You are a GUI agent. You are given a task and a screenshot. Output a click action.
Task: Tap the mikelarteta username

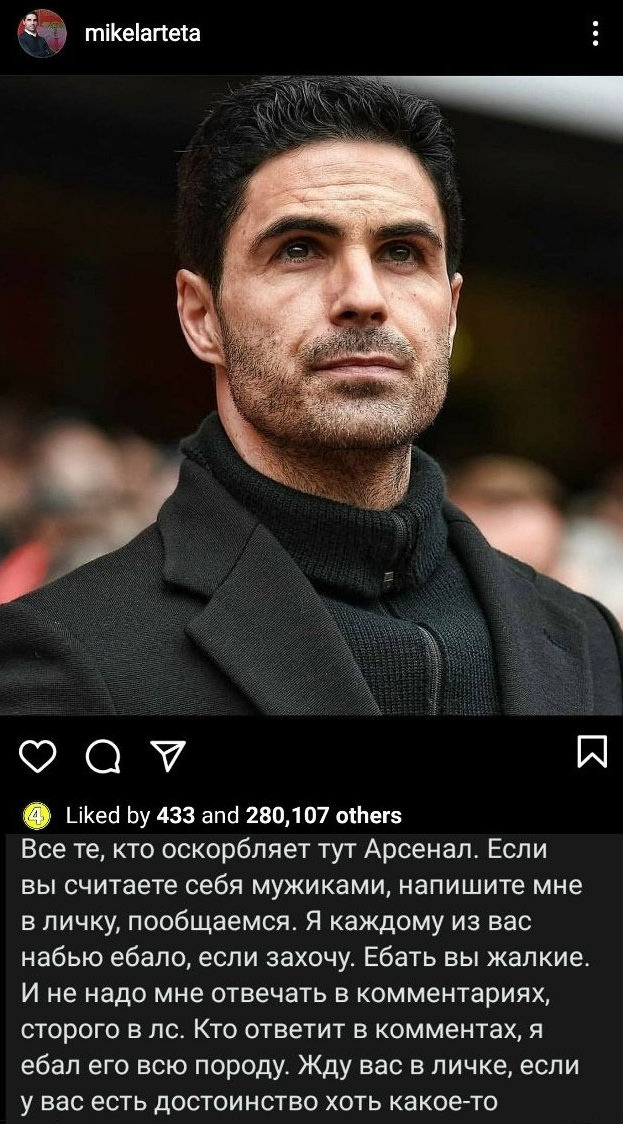tap(143, 34)
